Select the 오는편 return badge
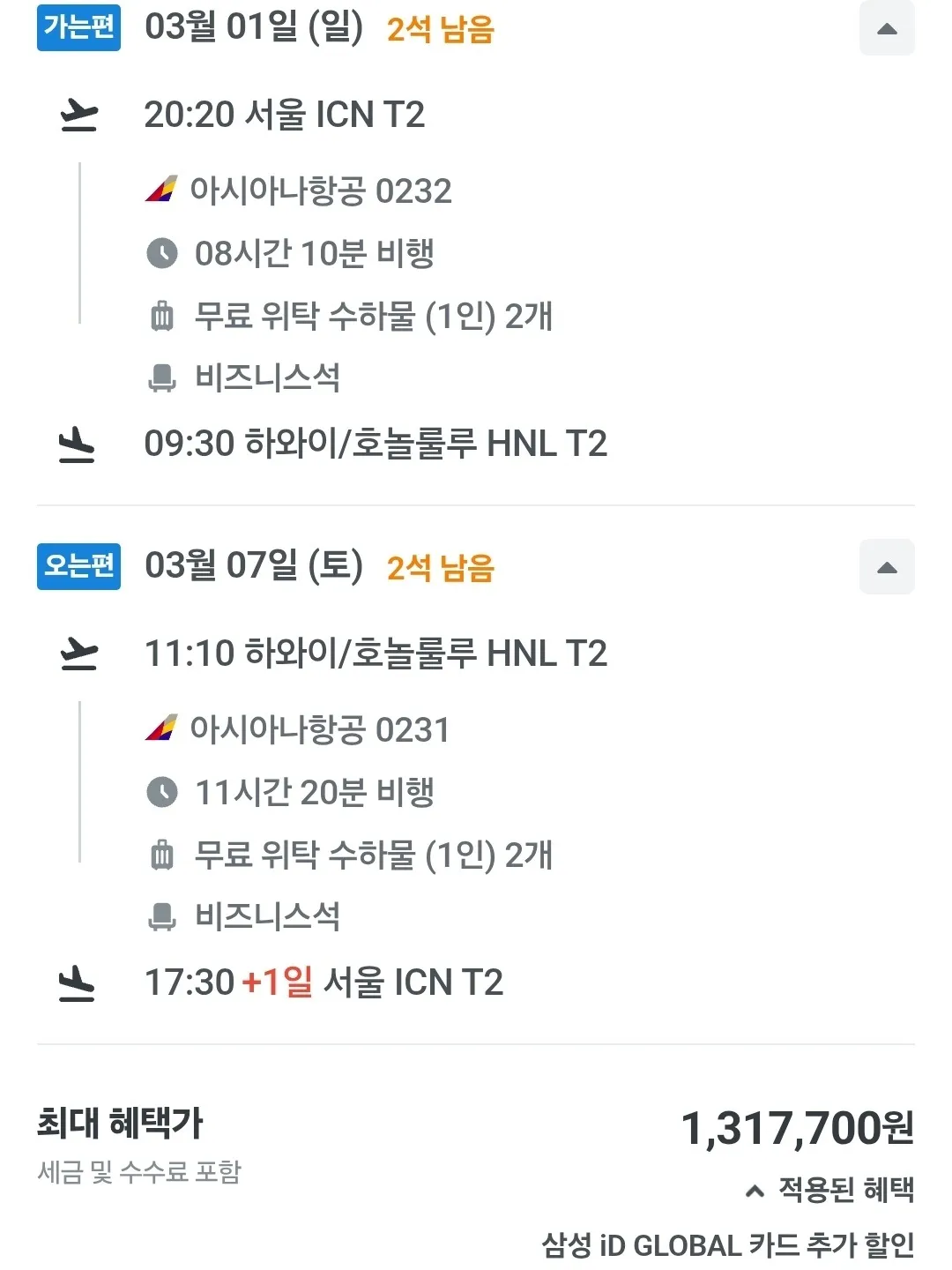This screenshot has width=952, height=1270. 78,567
